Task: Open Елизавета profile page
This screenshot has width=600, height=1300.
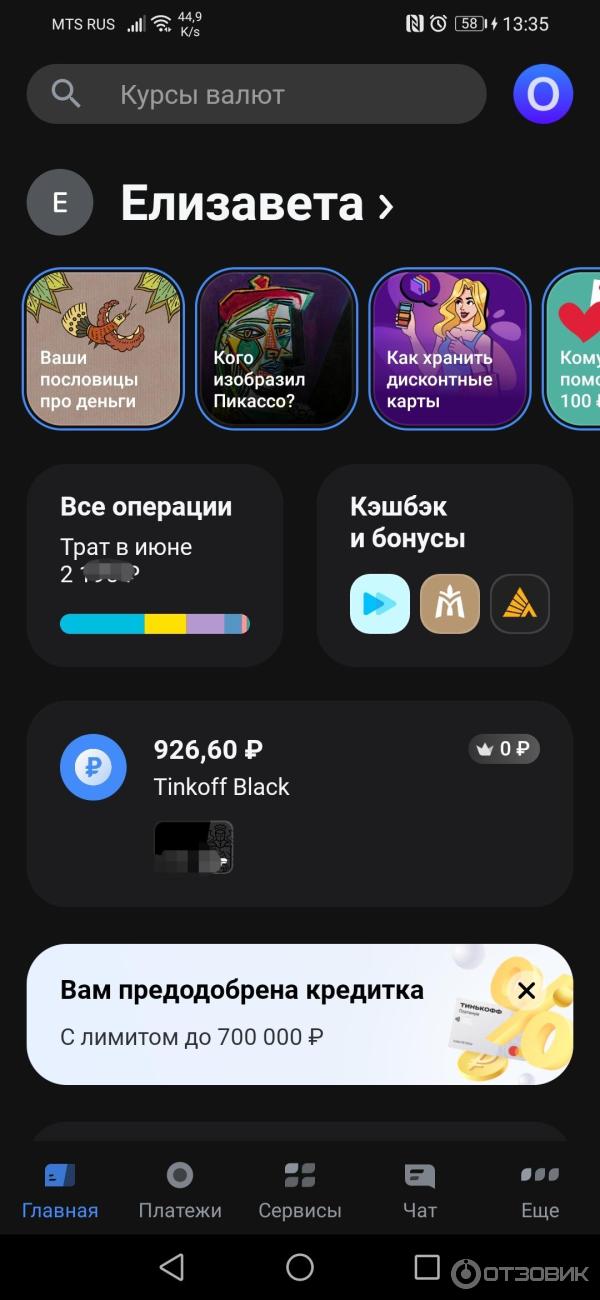Action: [x=256, y=203]
